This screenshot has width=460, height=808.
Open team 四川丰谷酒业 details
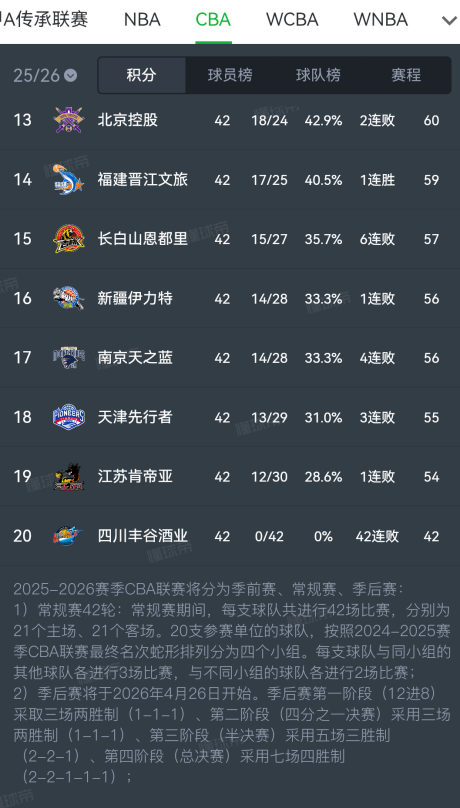[230, 535]
